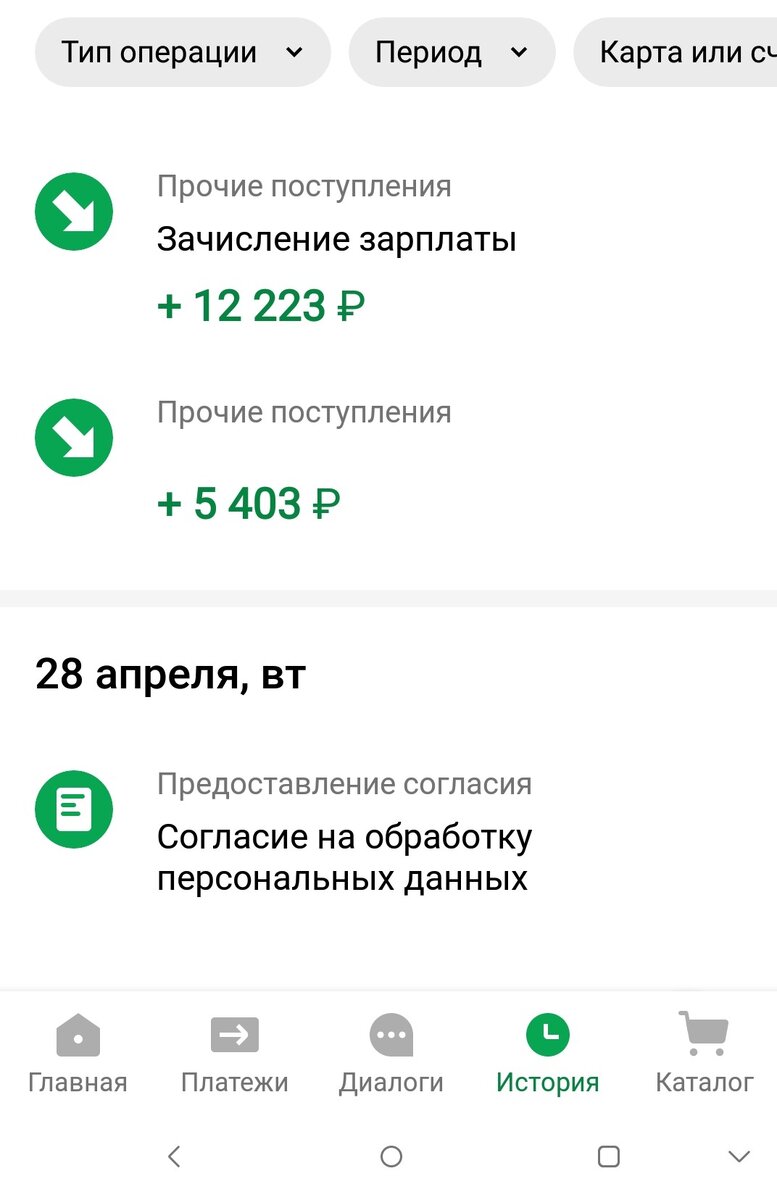Open the Карта или счёт filter dropdown

coord(690,52)
